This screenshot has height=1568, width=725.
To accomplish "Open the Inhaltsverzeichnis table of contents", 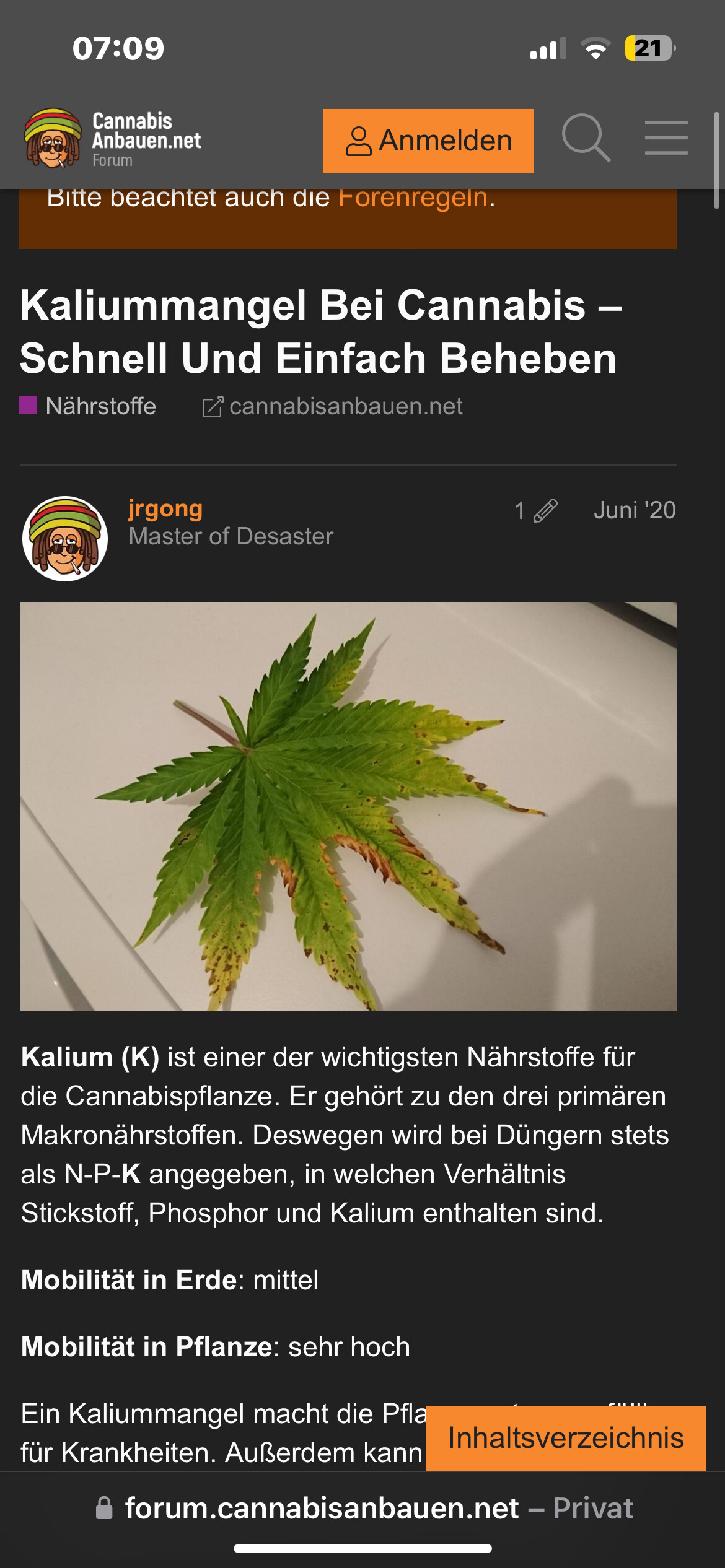I will click(566, 1438).
